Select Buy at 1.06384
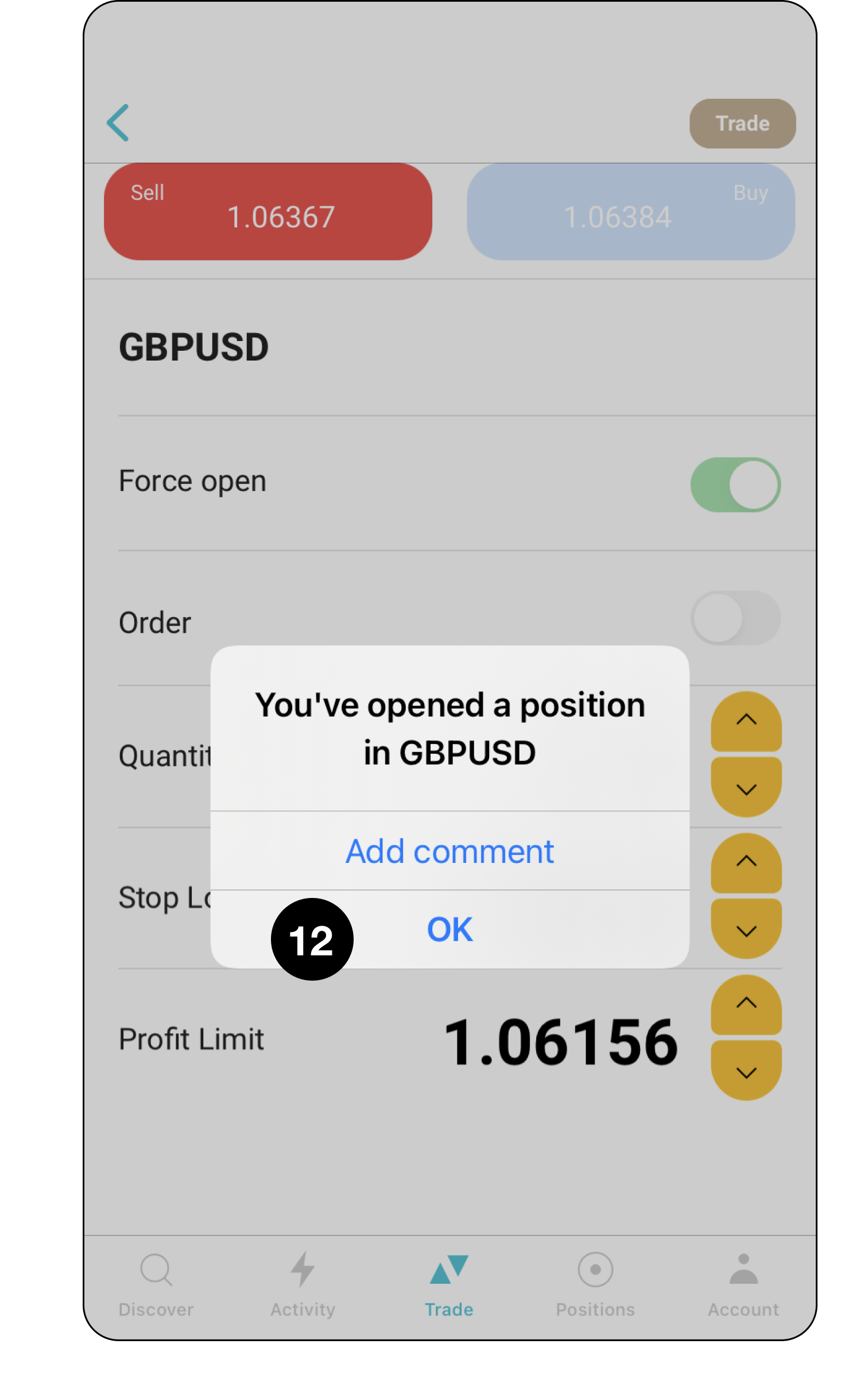The image size is (868, 1394). [630, 211]
